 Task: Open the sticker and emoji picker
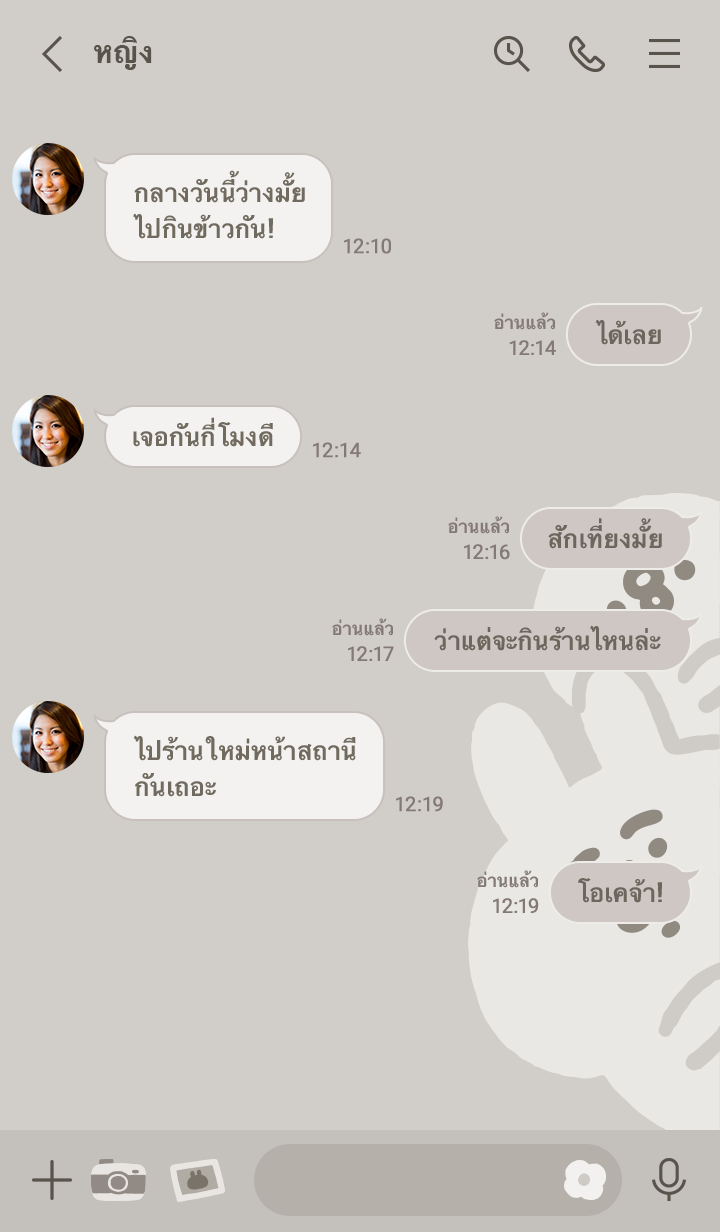[585, 1181]
